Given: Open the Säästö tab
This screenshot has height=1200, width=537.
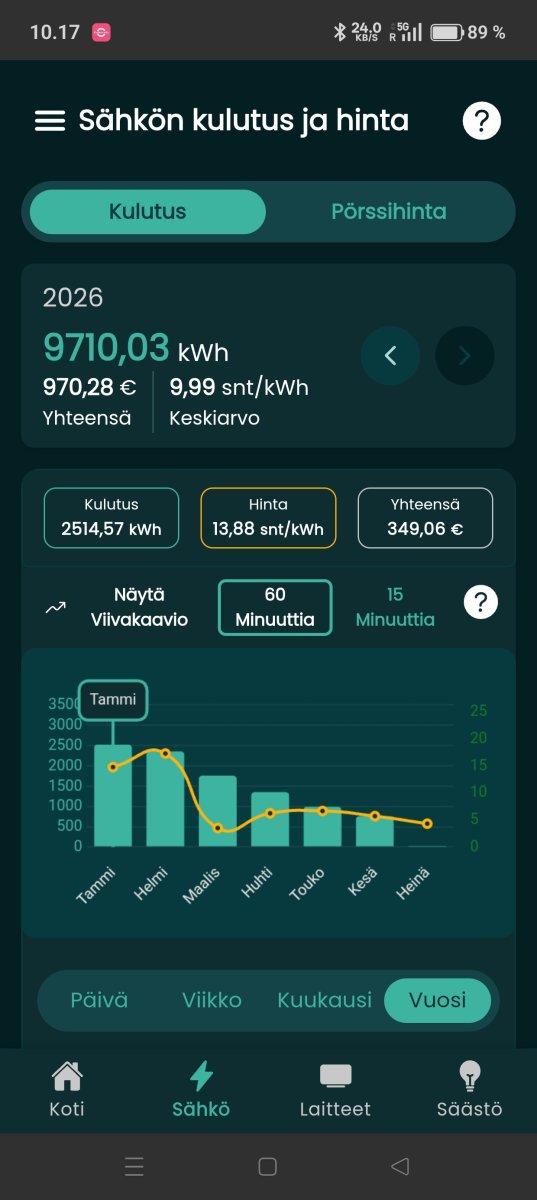Looking at the screenshot, I should 469,1090.
